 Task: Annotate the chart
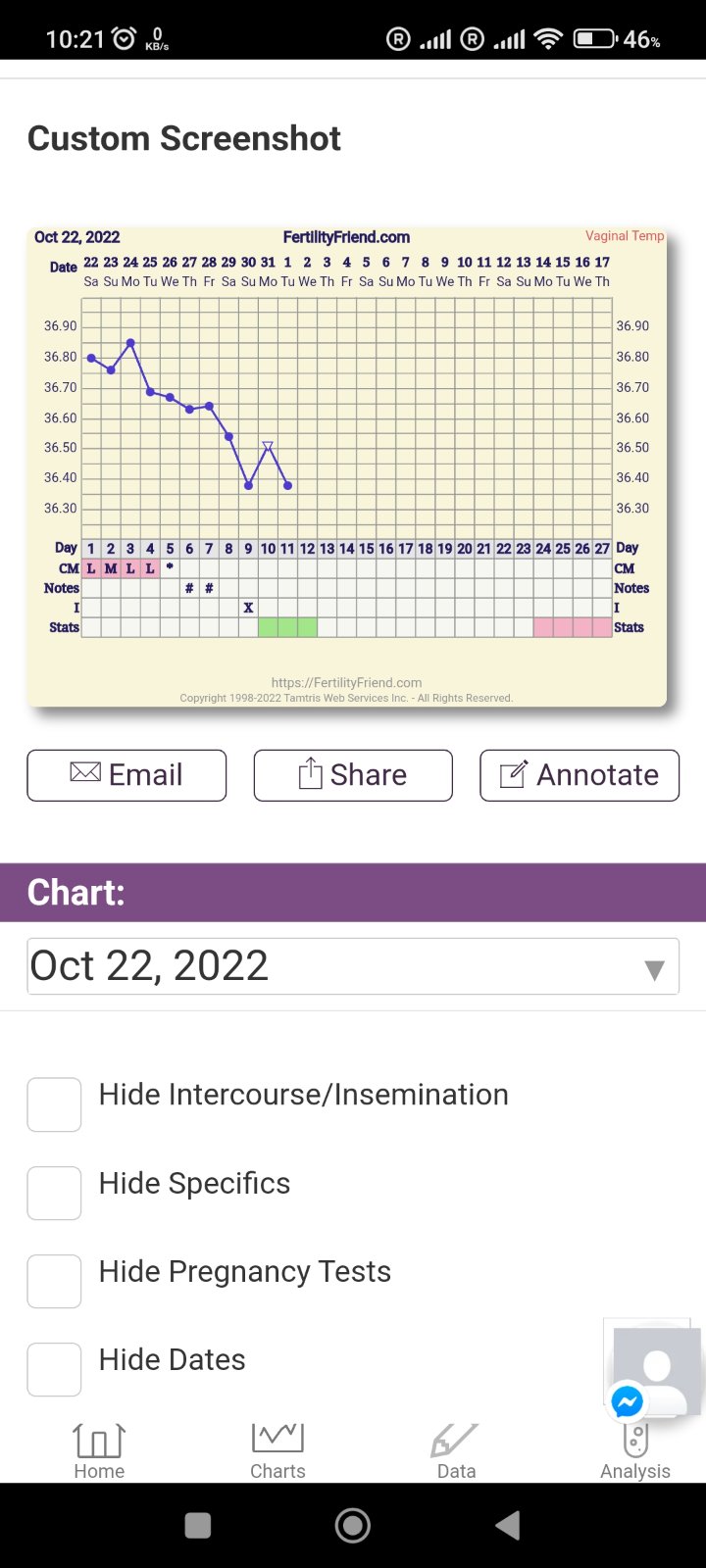click(580, 775)
